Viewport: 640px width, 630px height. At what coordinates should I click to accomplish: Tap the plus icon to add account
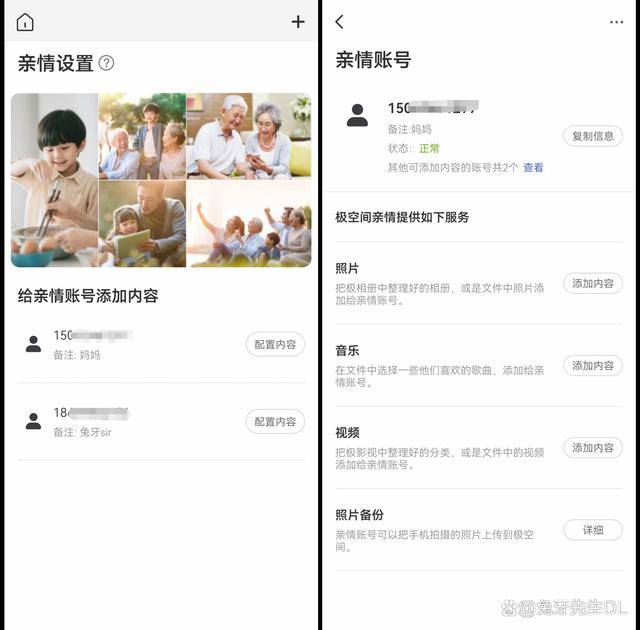click(298, 22)
